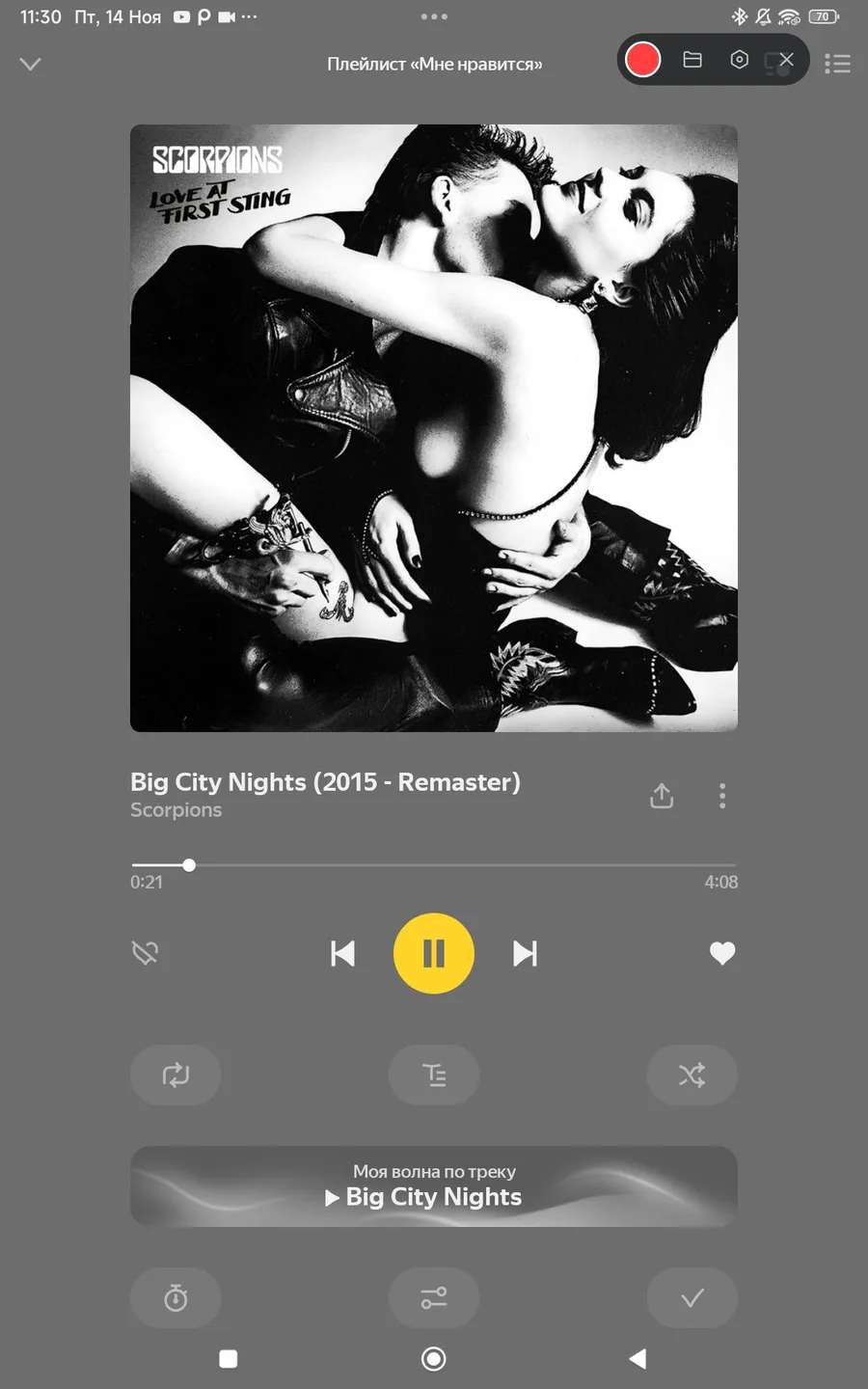Share Big City Nights track
This screenshot has height=1389, width=868.
662,796
